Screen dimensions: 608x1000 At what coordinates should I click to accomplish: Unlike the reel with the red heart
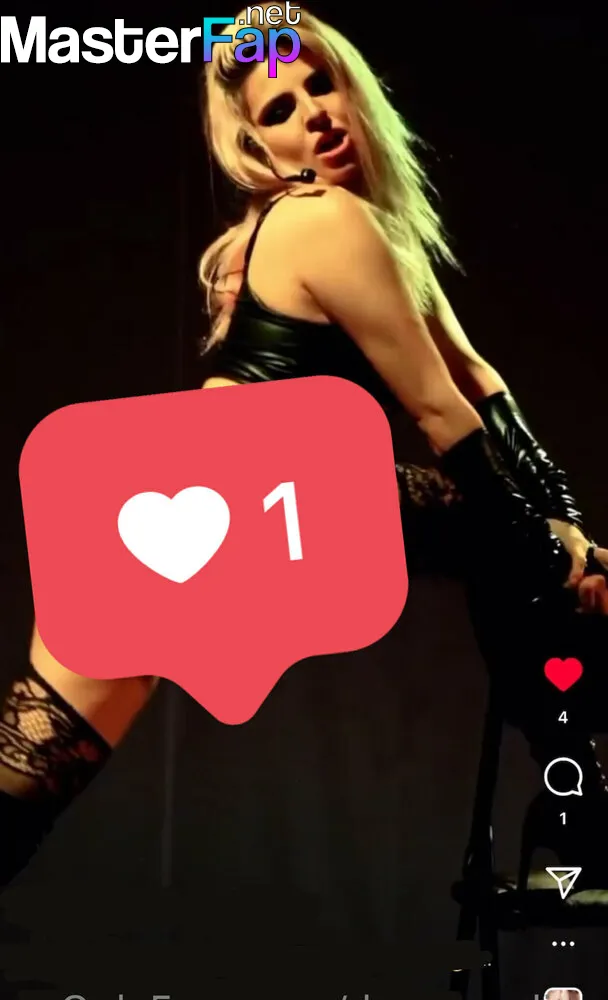[x=563, y=674]
